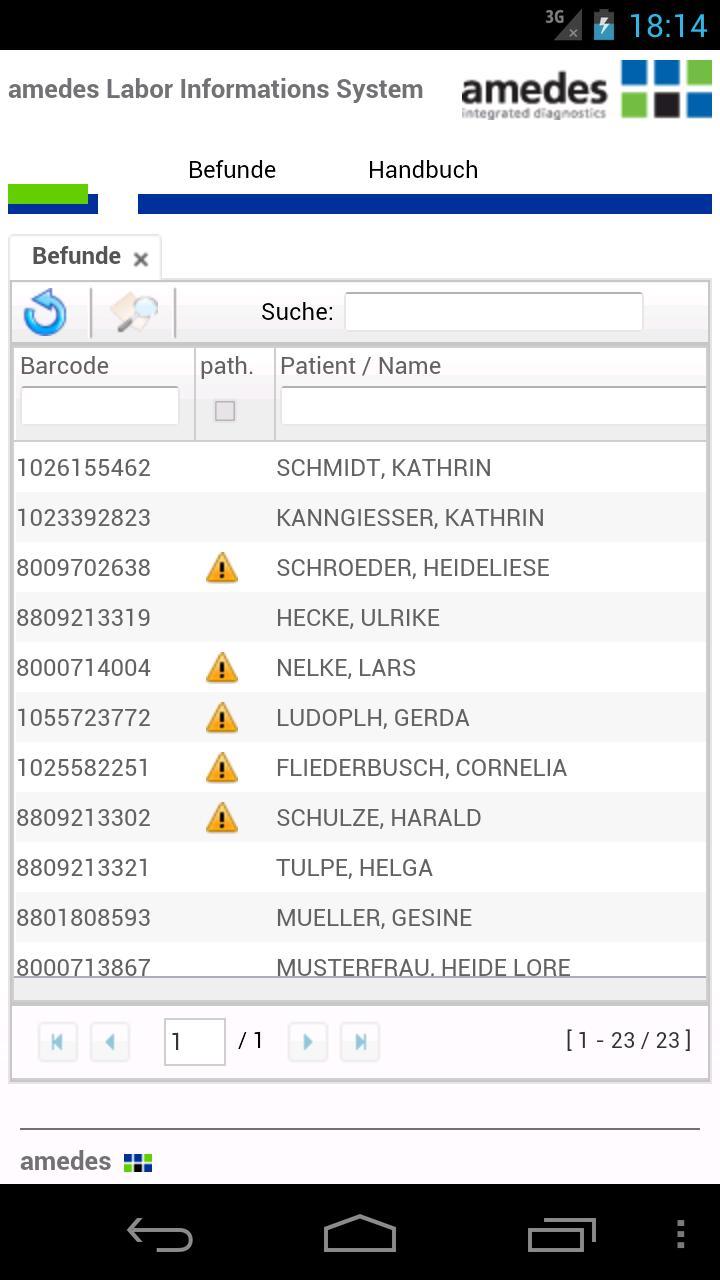Image resolution: width=720 pixels, height=1280 pixels.
Task: Open the report for SCHMIDT, KATHRIN
Action: click(383, 468)
